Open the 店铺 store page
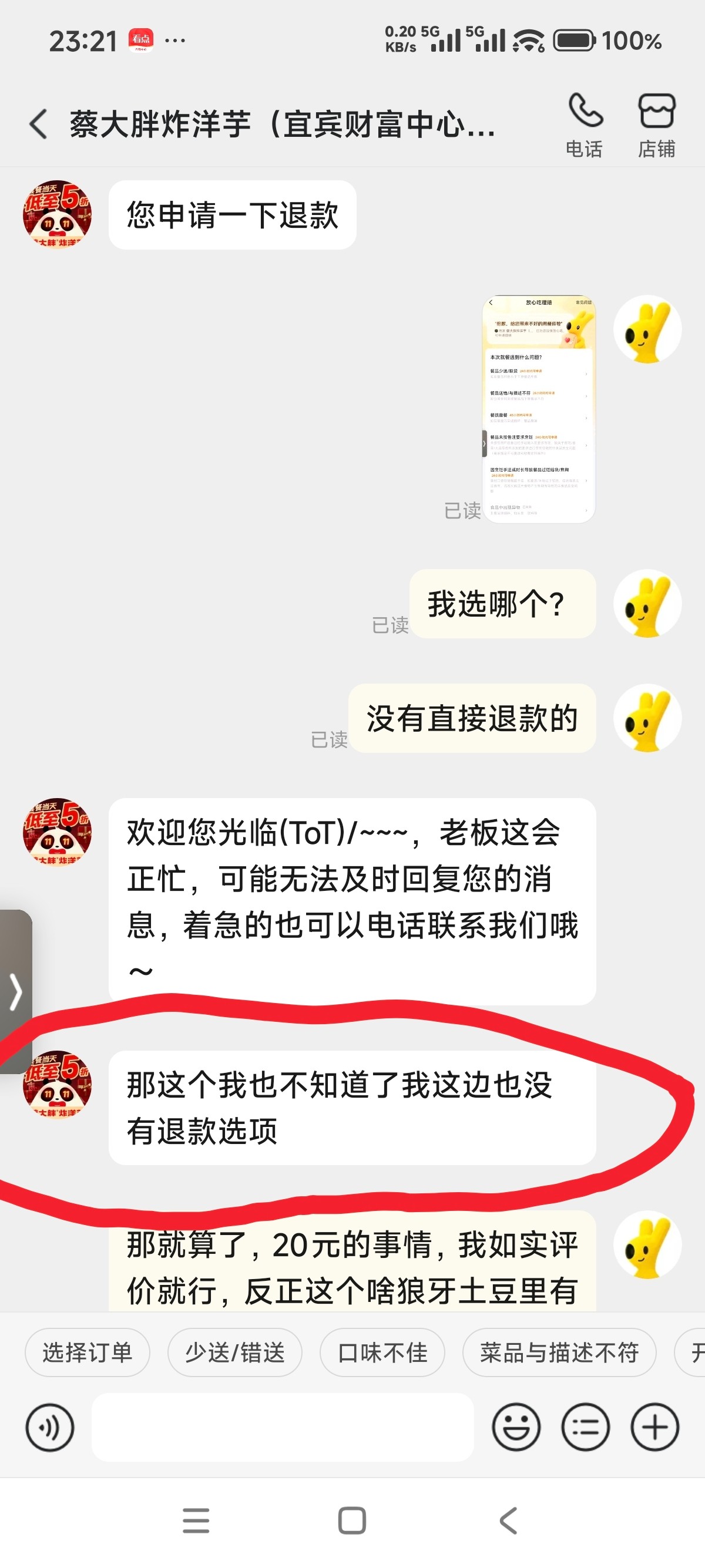Screen dimensions: 705x1568 pos(656,126)
